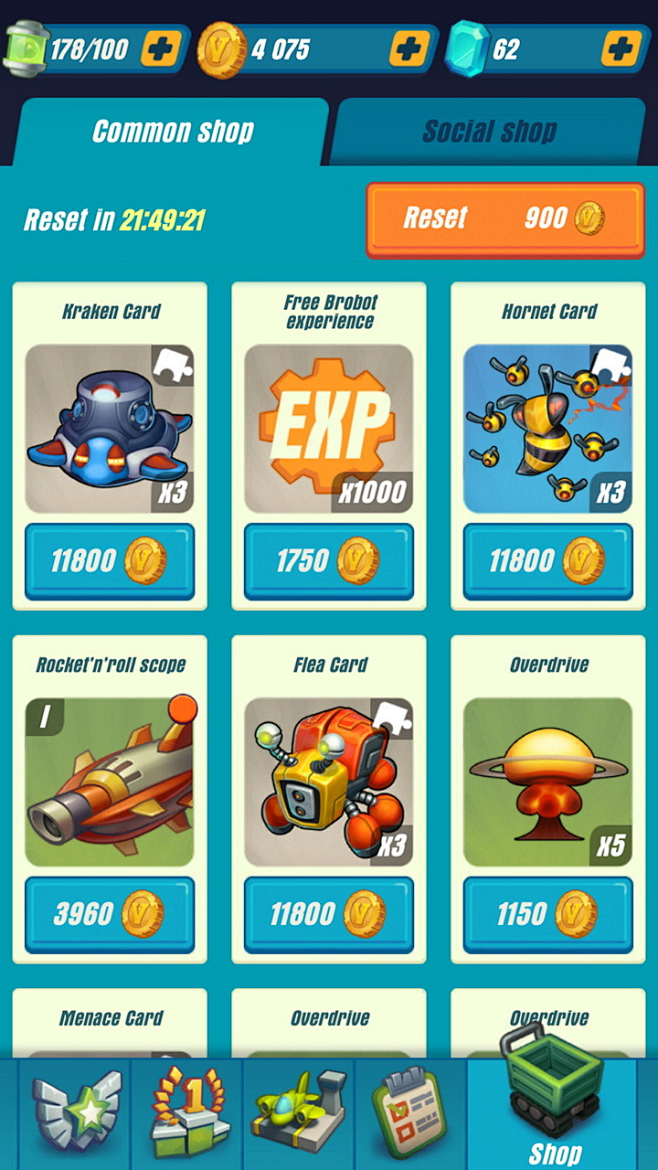
Task: Buy the Hornet Card for 11800
Action: [547, 562]
